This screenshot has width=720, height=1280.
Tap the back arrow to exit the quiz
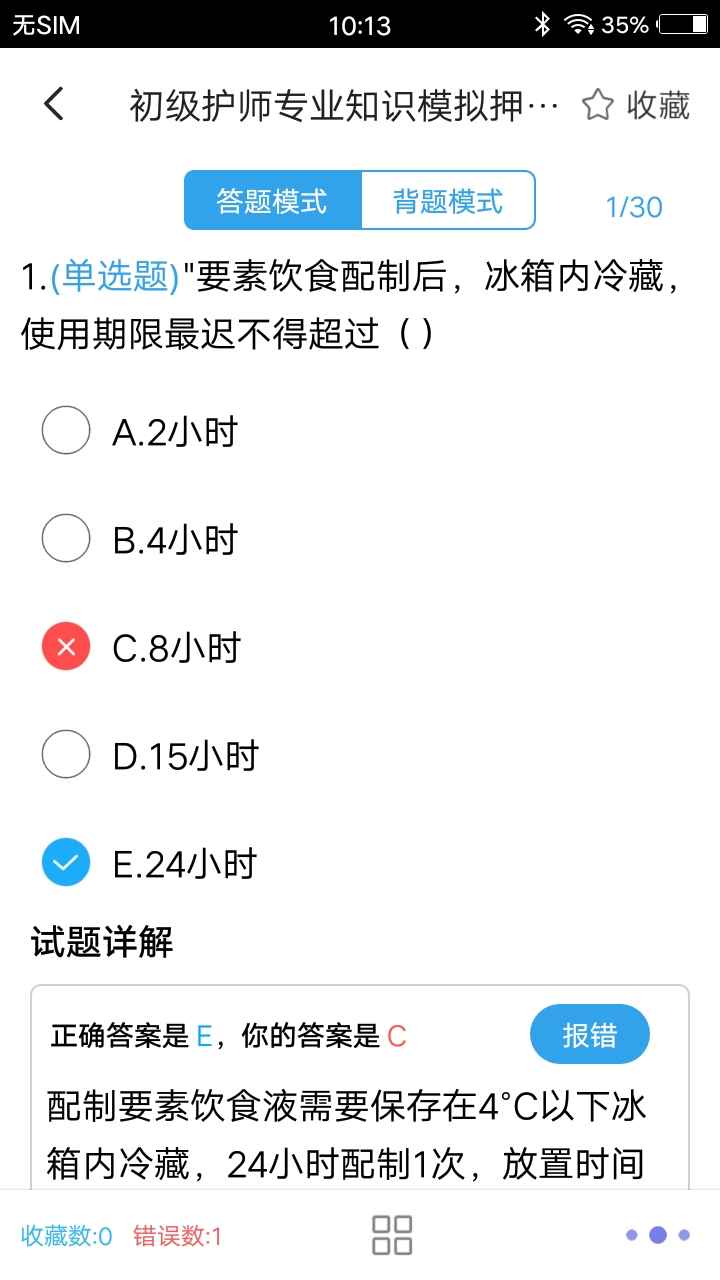tap(53, 104)
